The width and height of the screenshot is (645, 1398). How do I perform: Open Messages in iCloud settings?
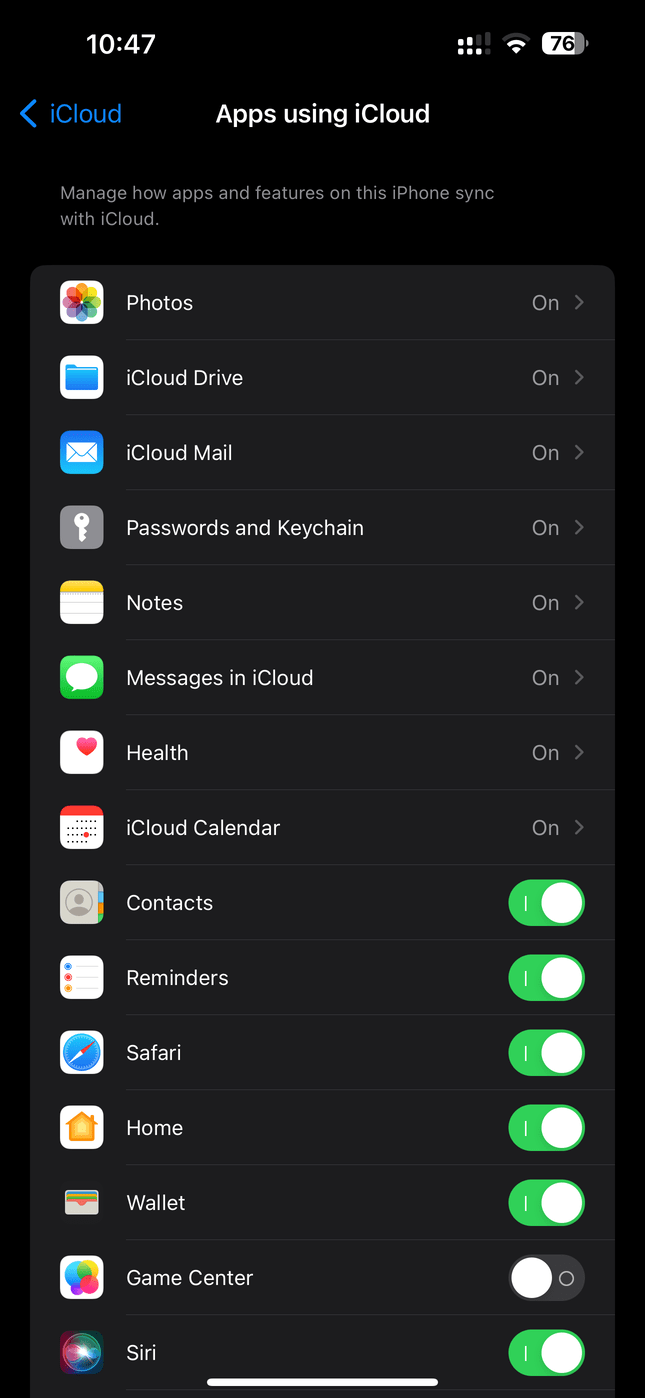(322, 678)
